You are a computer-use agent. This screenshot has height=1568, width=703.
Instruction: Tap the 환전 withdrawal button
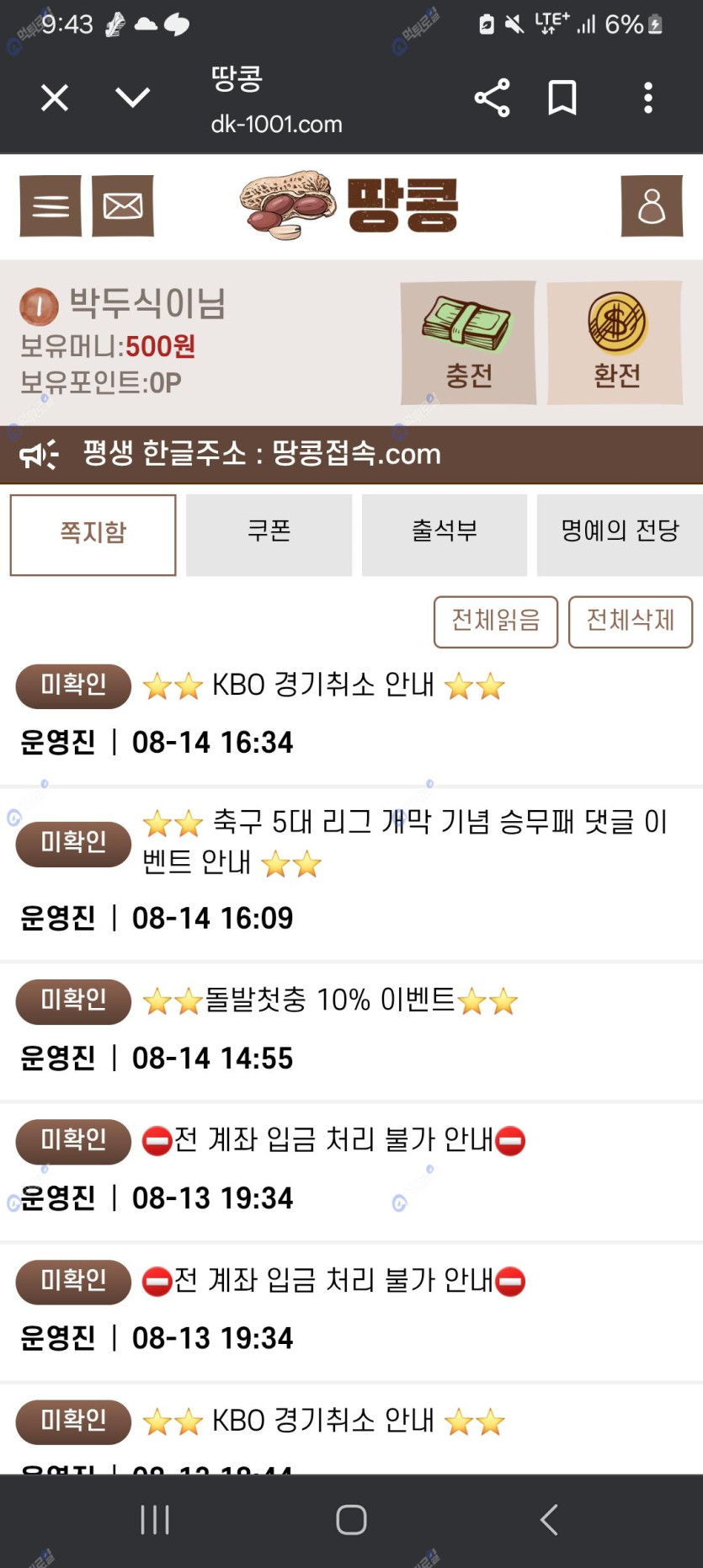click(615, 343)
